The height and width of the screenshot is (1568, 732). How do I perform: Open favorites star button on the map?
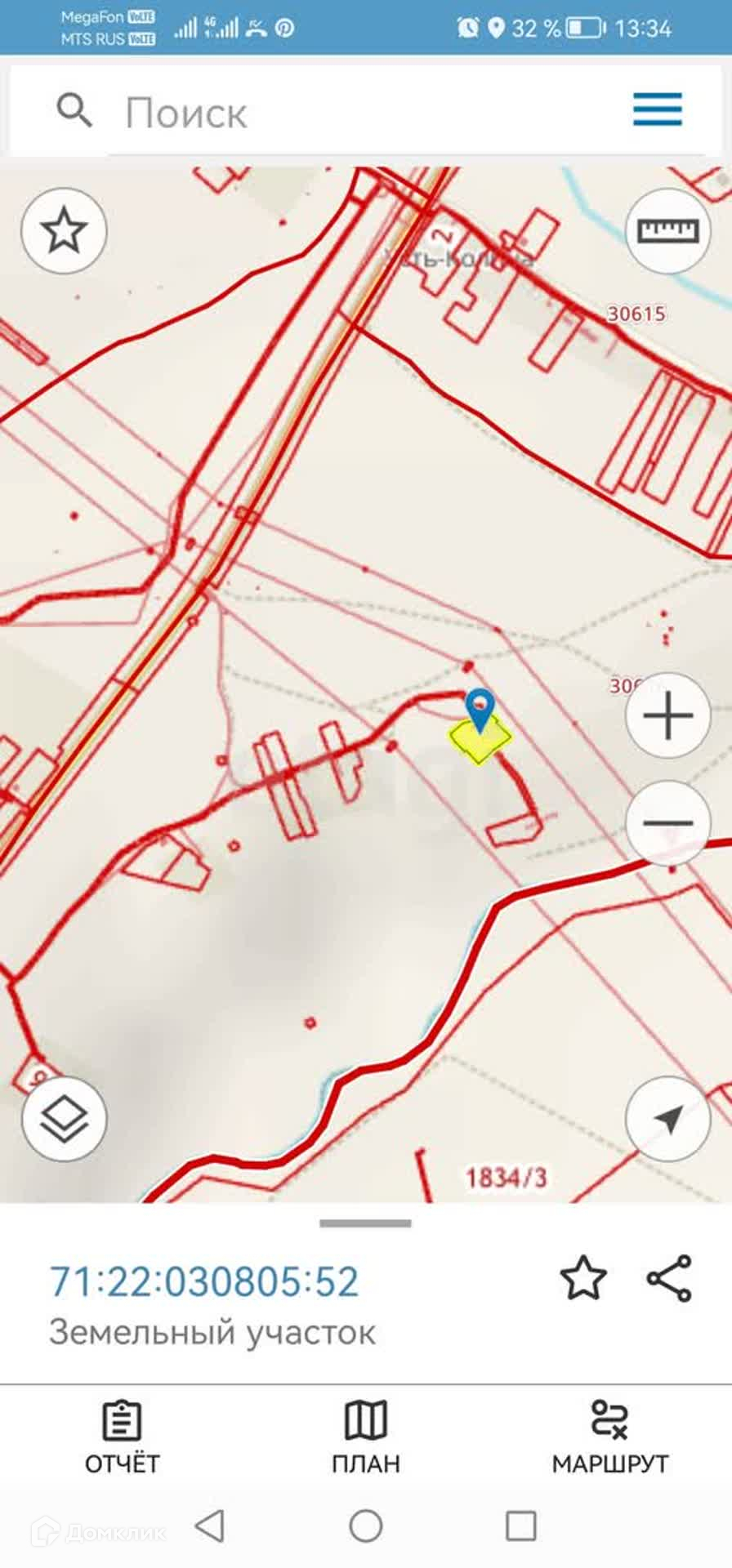pyautogui.click(x=64, y=230)
